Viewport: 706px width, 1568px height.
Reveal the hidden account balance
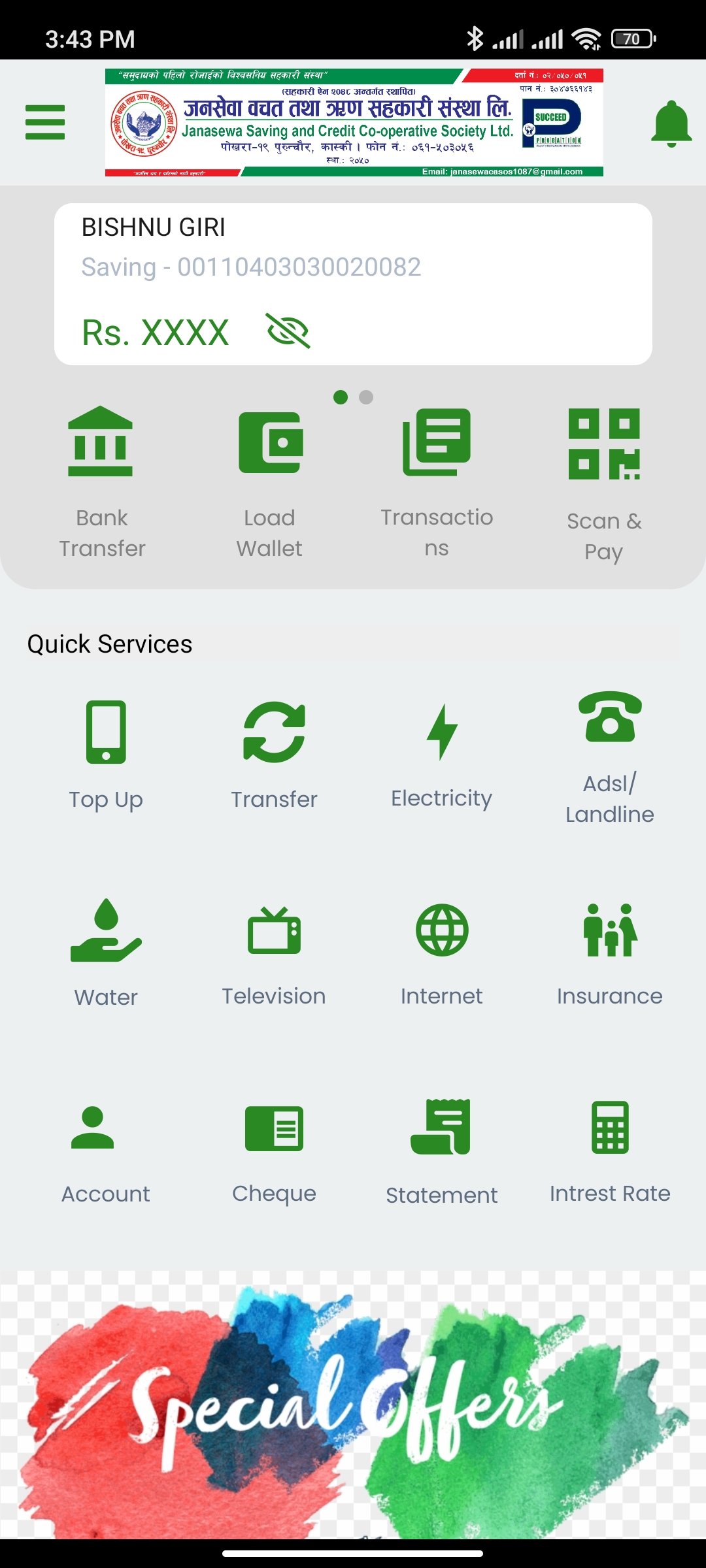click(x=288, y=331)
